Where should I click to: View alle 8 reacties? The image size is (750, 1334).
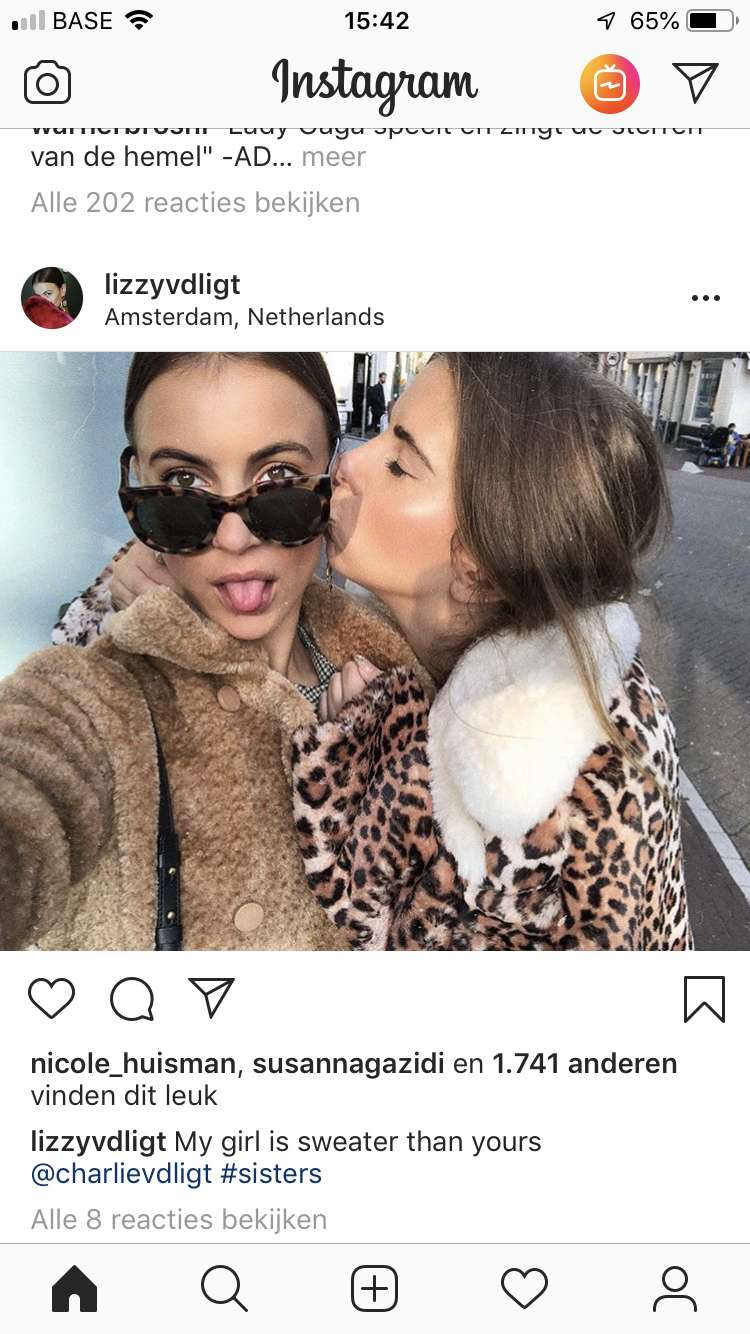pyautogui.click(x=179, y=1220)
